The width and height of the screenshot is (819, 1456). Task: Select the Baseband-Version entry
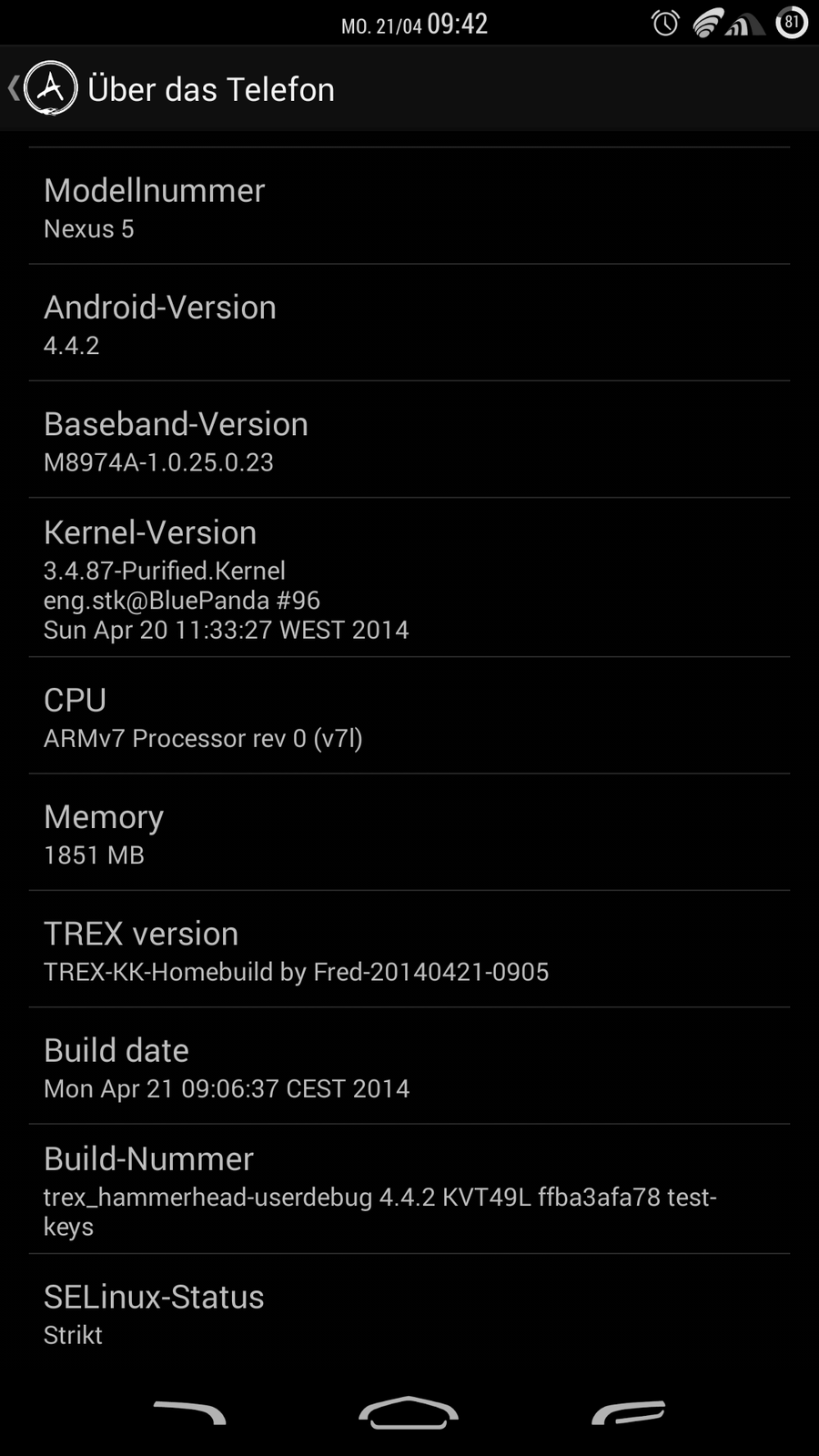409,440
